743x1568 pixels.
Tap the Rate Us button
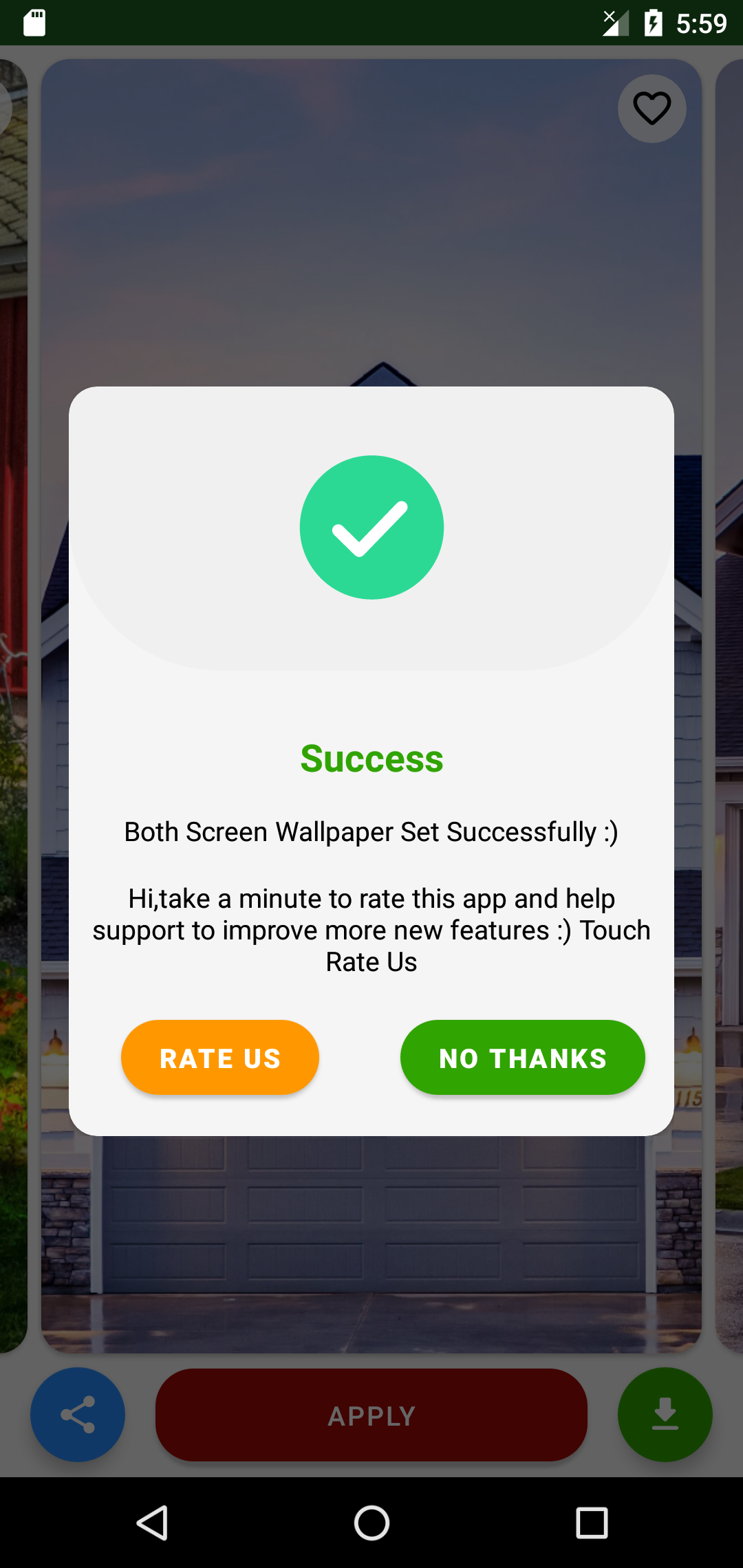pos(219,1058)
